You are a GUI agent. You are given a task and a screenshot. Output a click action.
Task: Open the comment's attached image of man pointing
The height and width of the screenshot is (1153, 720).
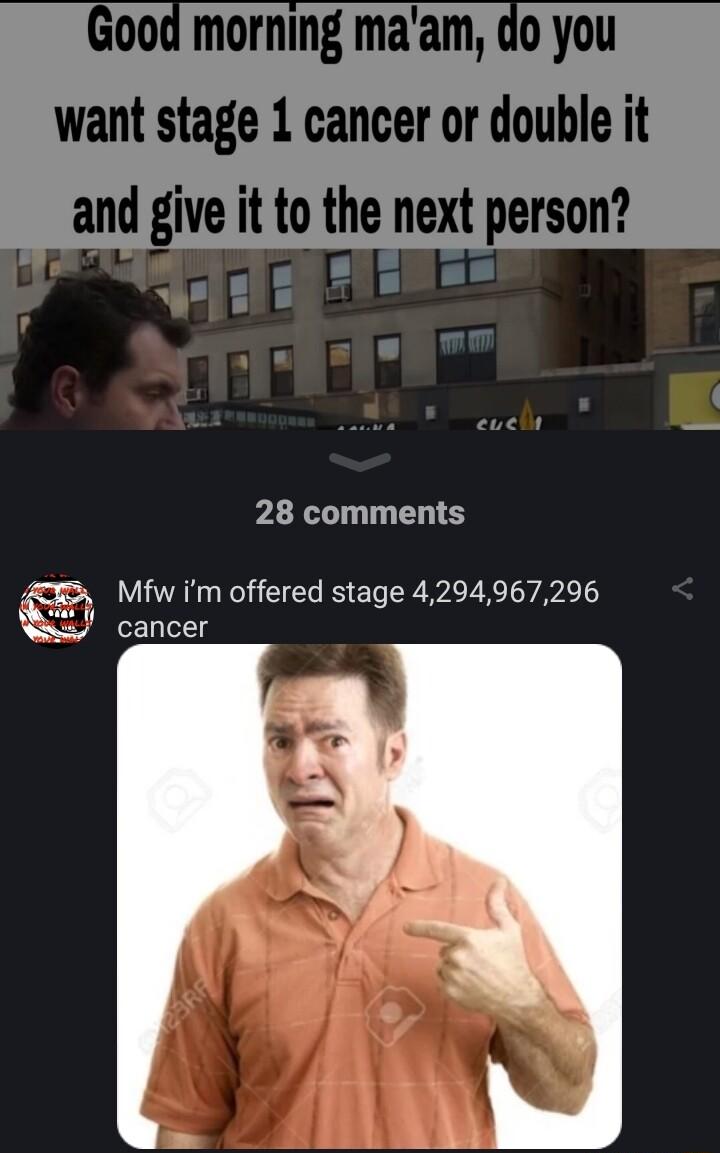(x=369, y=895)
